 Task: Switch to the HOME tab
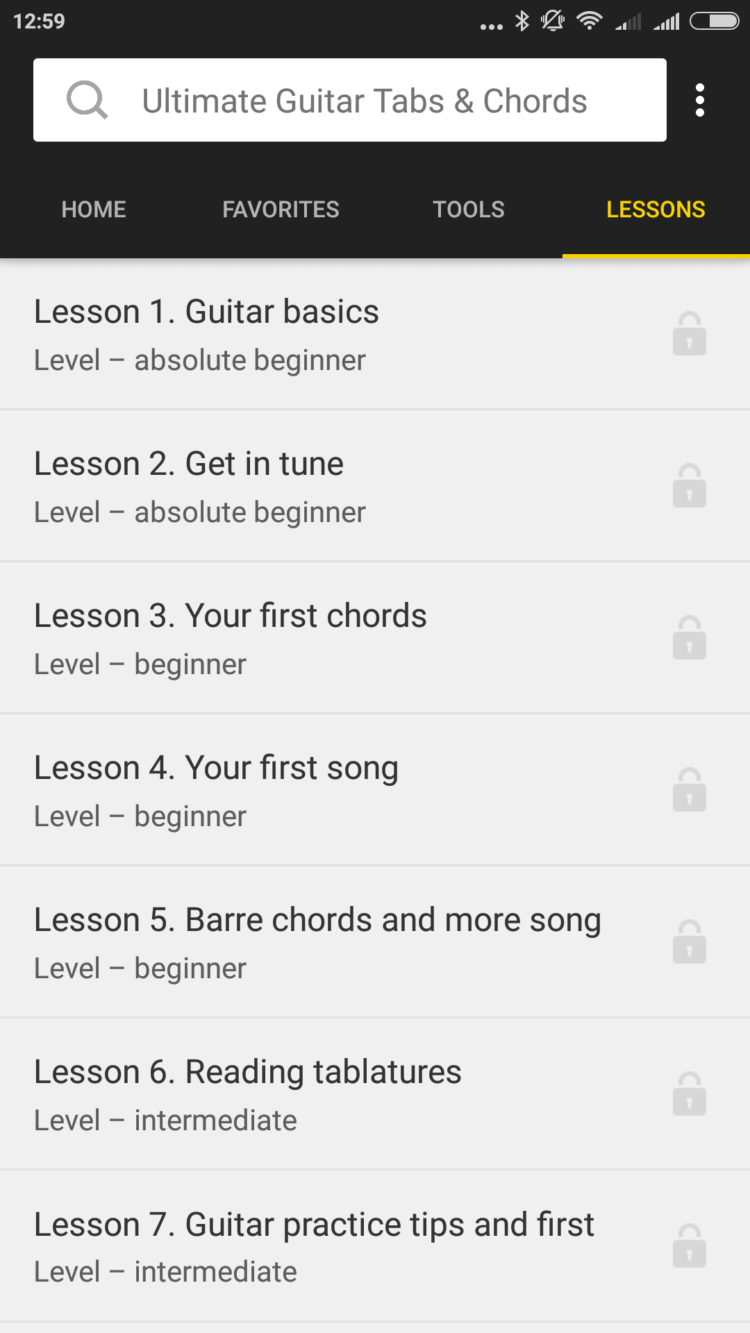click(93, 209)
